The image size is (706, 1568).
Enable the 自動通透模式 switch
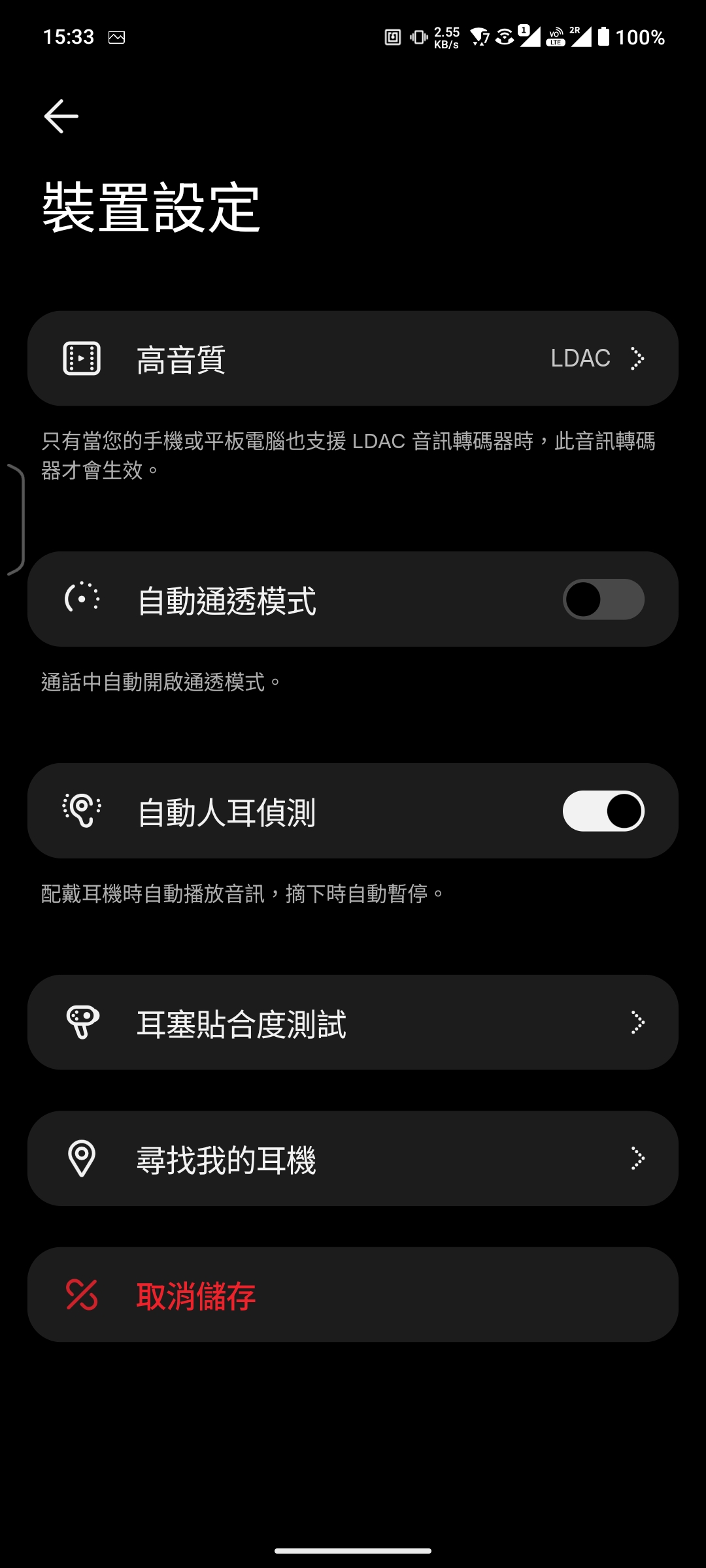pyautogui.click(x=603, y=600)
